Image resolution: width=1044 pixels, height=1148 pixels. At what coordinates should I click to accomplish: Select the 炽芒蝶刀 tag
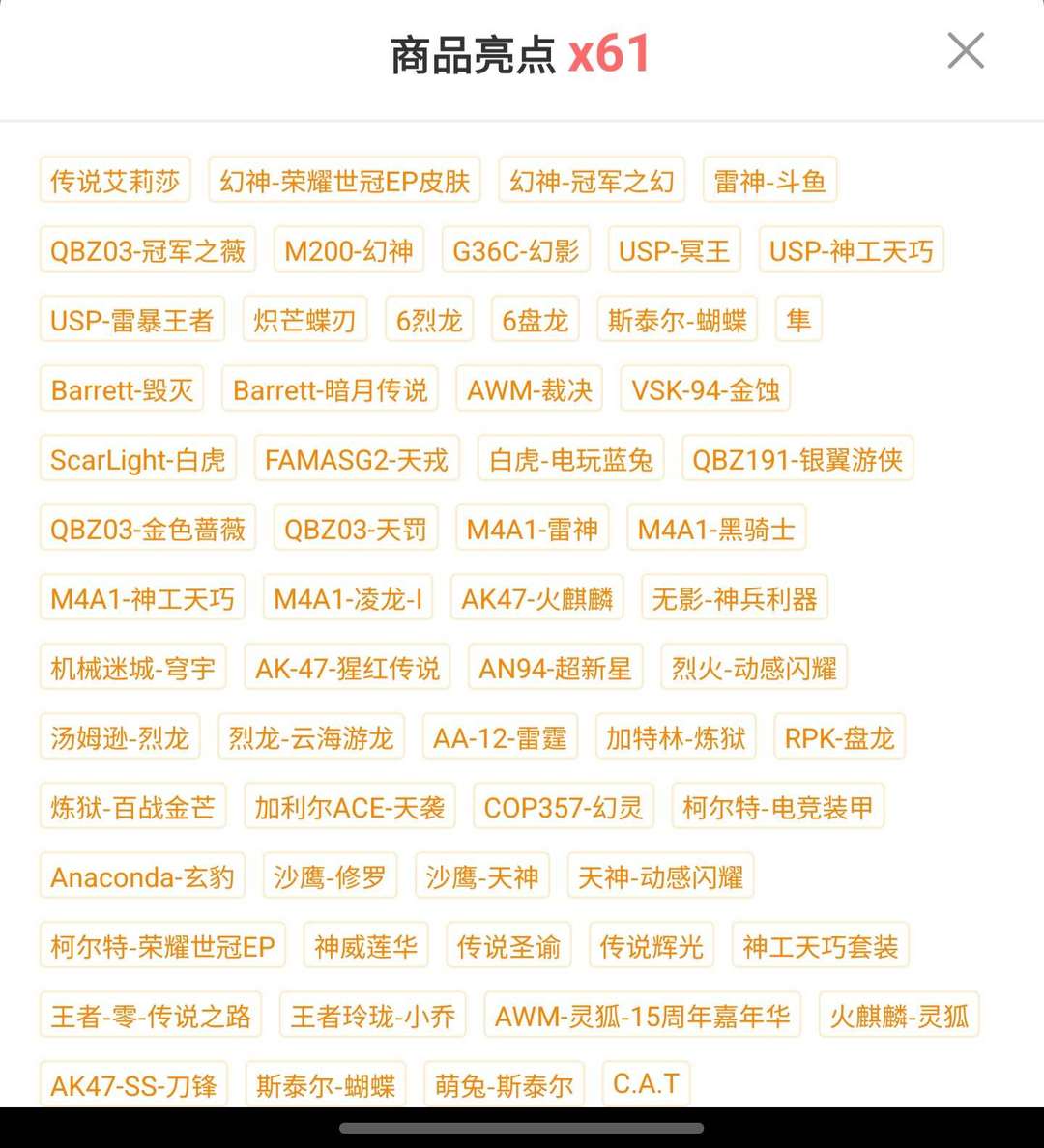(x=304, y=319)
